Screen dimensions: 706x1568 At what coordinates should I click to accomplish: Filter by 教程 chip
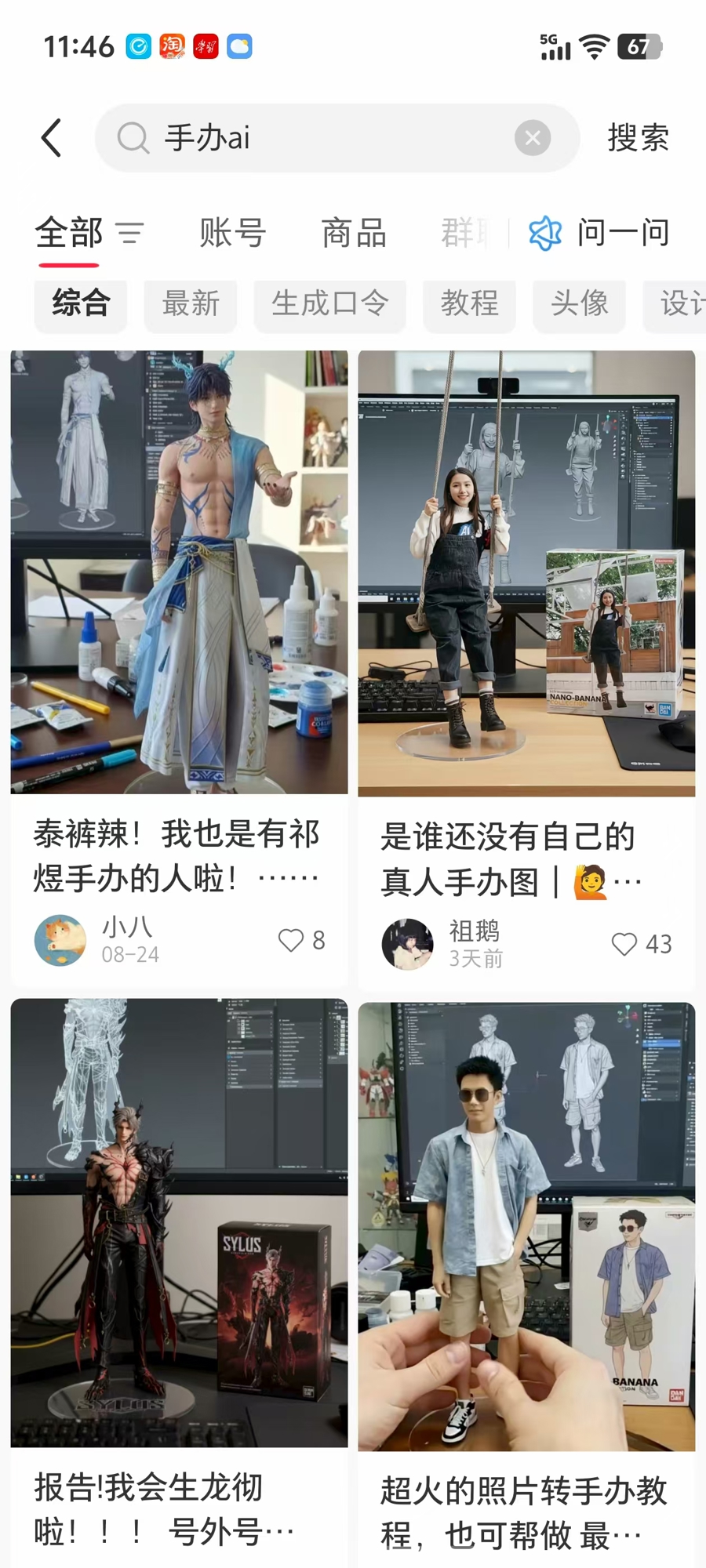click(x=469, y=303)
